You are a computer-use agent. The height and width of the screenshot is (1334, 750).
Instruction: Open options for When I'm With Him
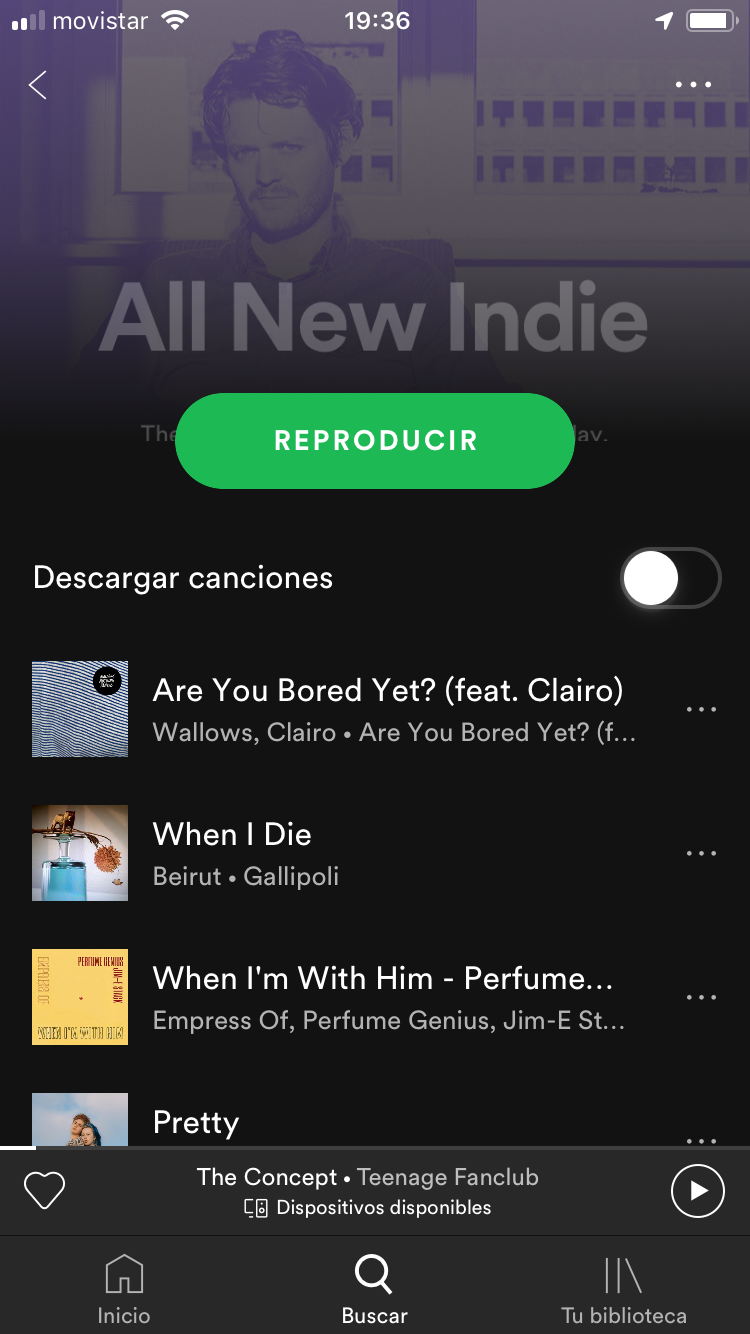(x=701, y=997)
